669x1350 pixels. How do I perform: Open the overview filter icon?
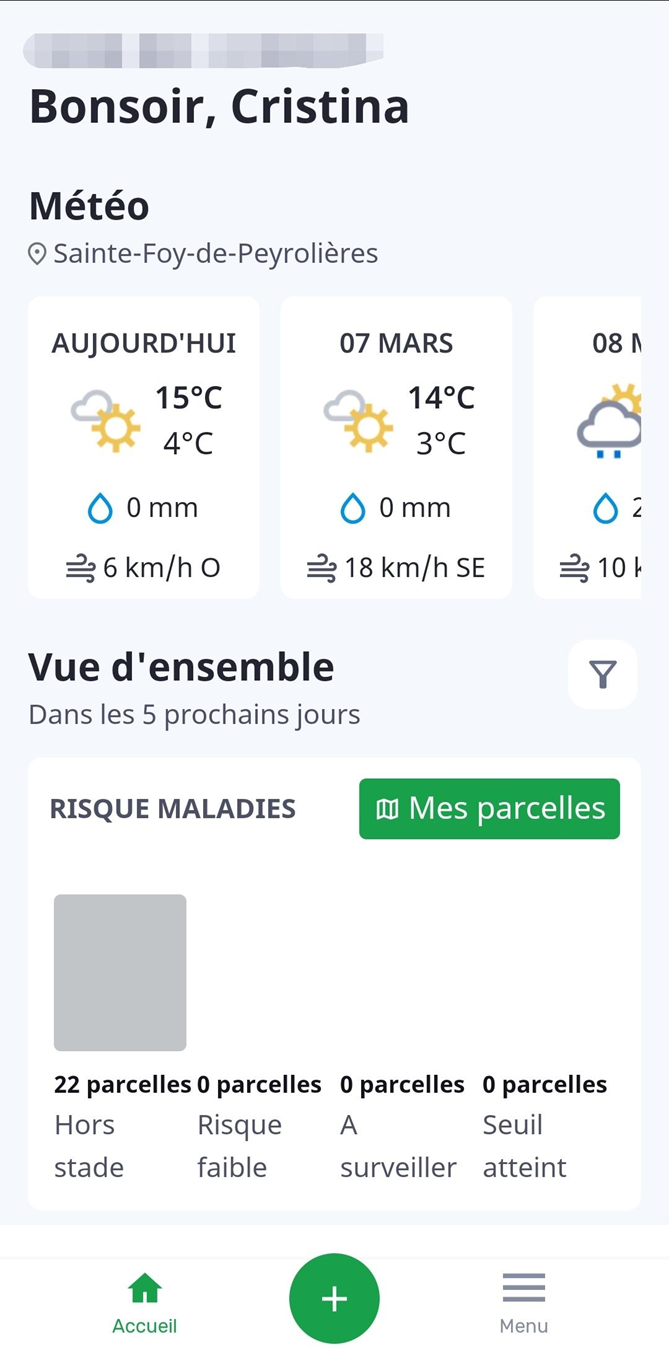[602, 675]
